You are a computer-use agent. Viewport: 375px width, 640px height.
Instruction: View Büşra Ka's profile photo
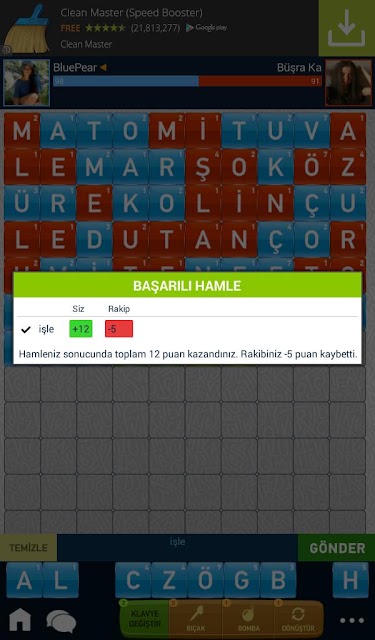click(x=348, y=83)
